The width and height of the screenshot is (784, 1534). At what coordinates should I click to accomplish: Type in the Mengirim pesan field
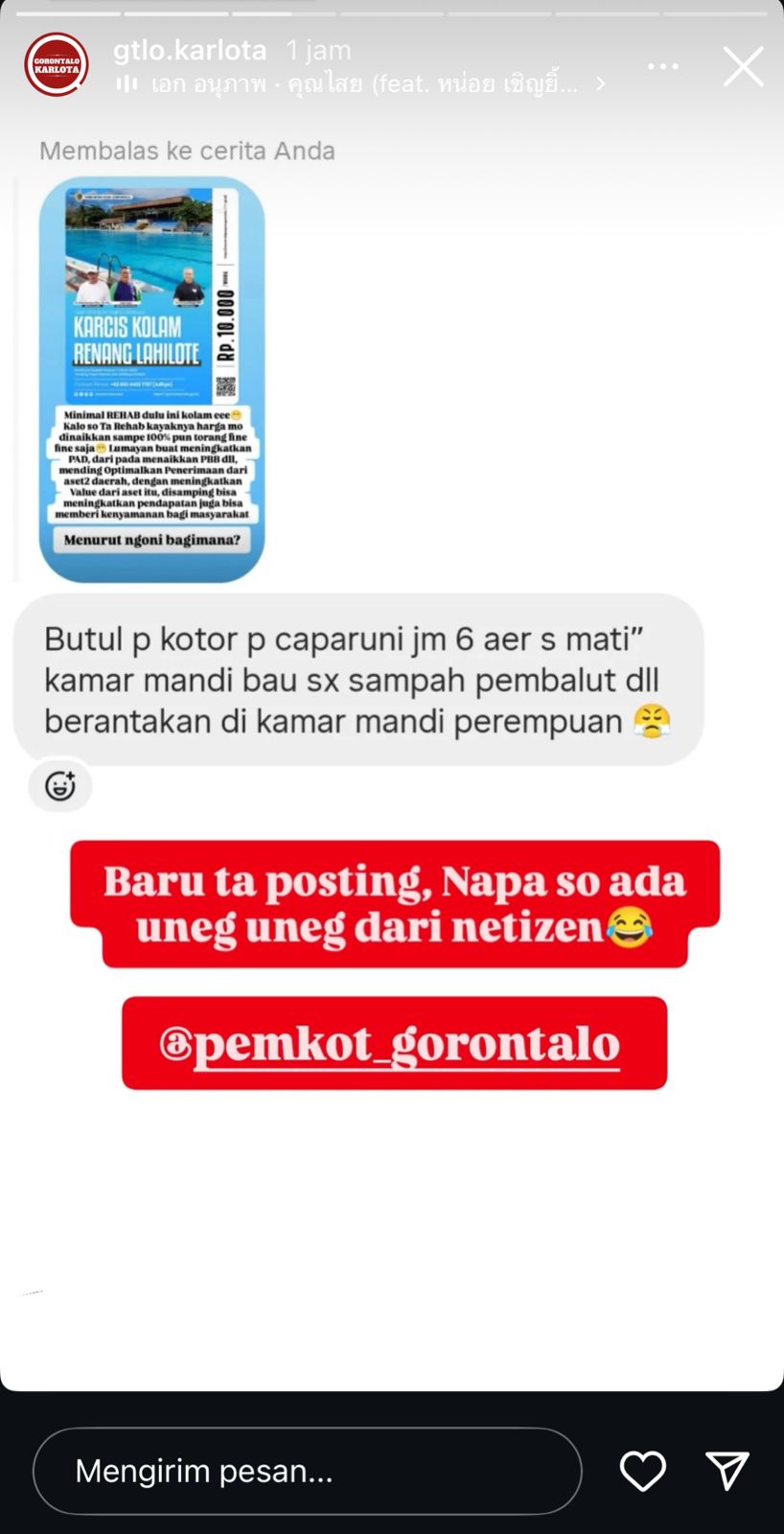(x=307, y=1471)
